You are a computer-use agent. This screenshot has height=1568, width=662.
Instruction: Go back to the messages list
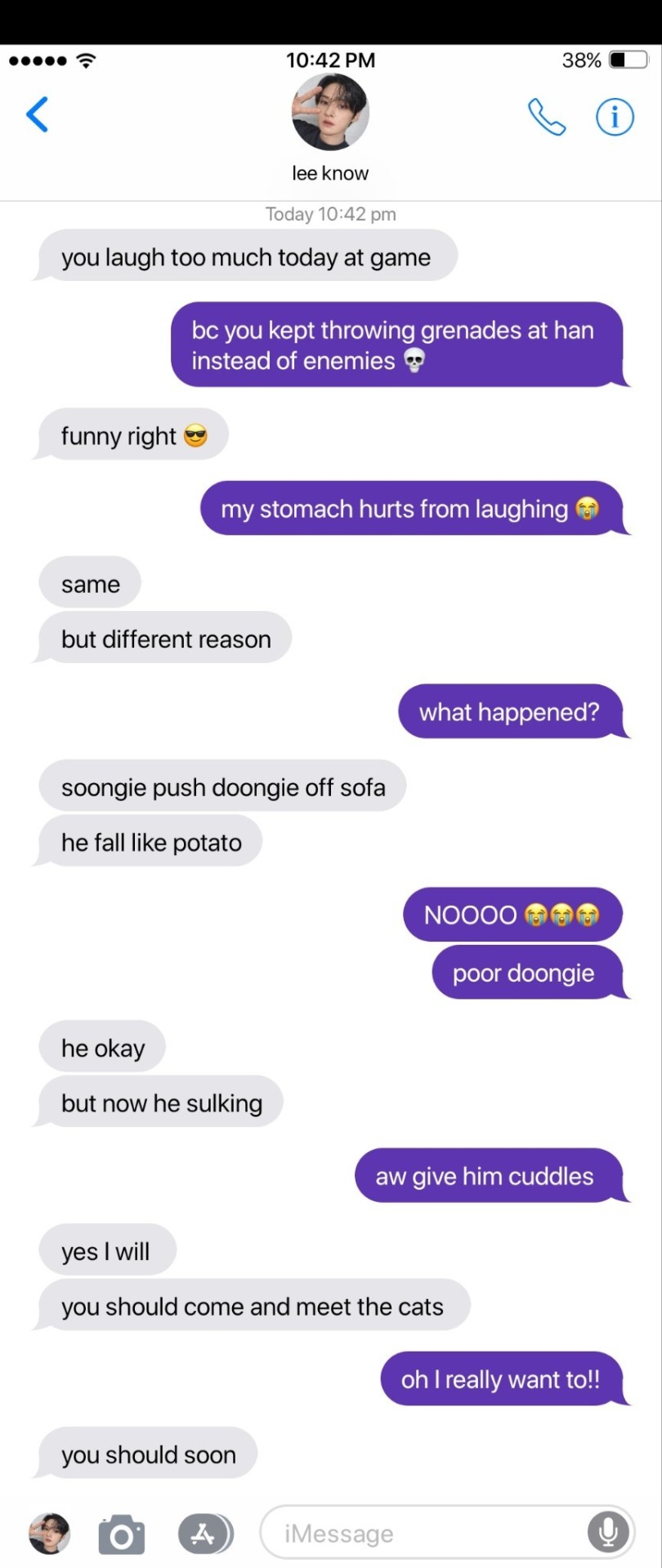pos(38,114)
